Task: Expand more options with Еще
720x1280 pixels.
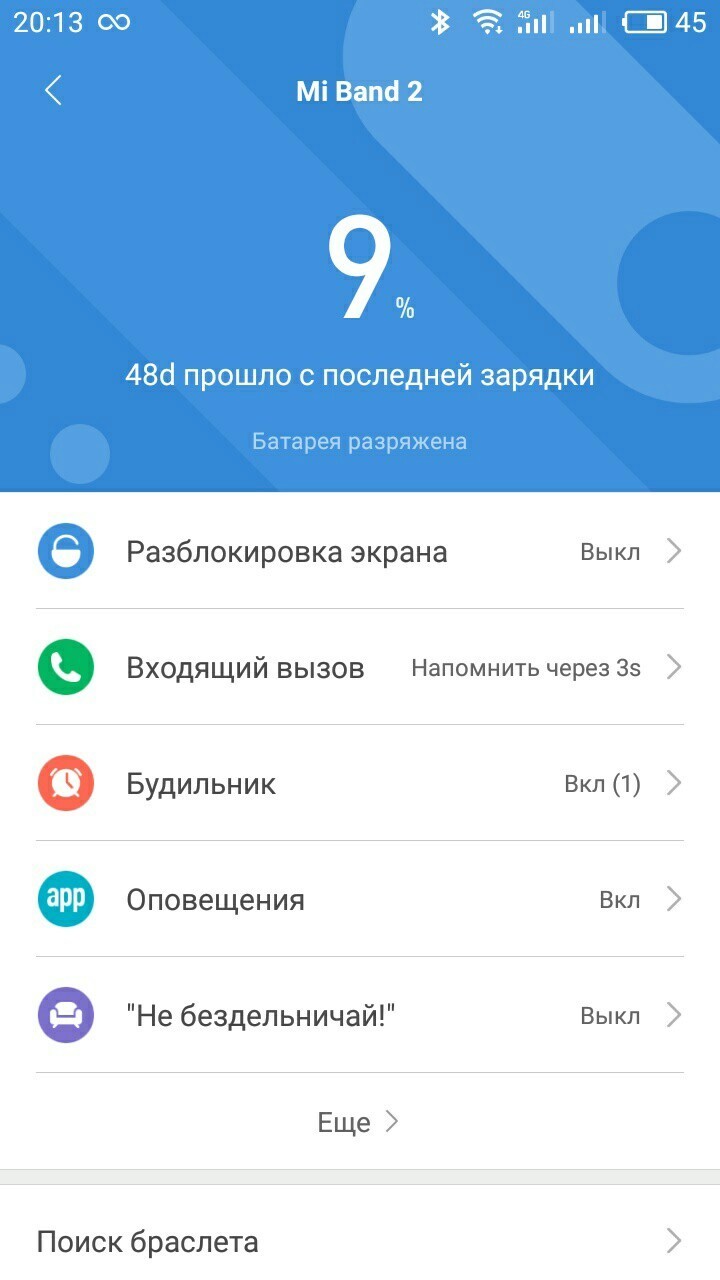Action: [x=358, y=1122]
